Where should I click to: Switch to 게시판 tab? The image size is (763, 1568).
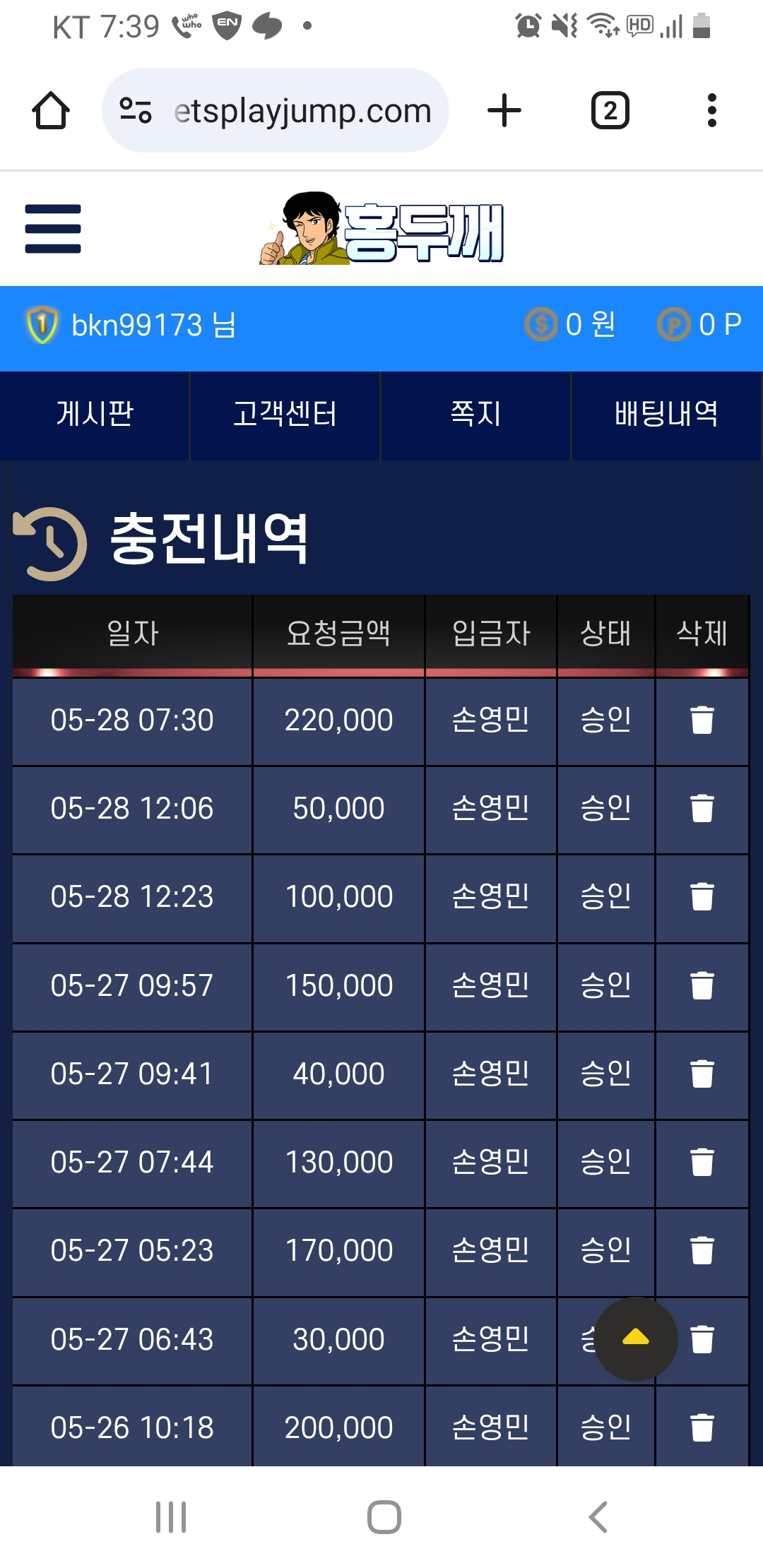[95, 415]
